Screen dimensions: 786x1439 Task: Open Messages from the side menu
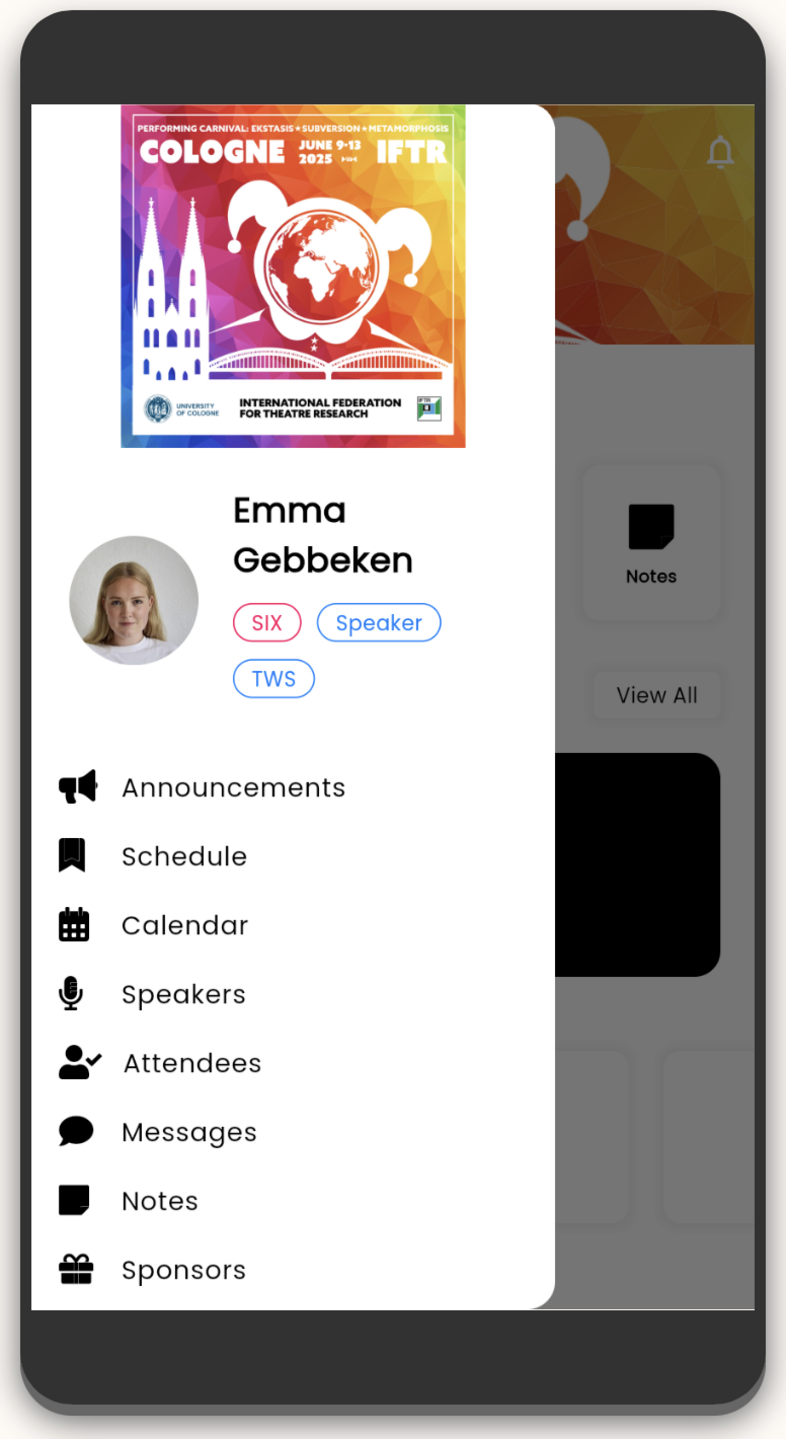tap(293, 1132)
